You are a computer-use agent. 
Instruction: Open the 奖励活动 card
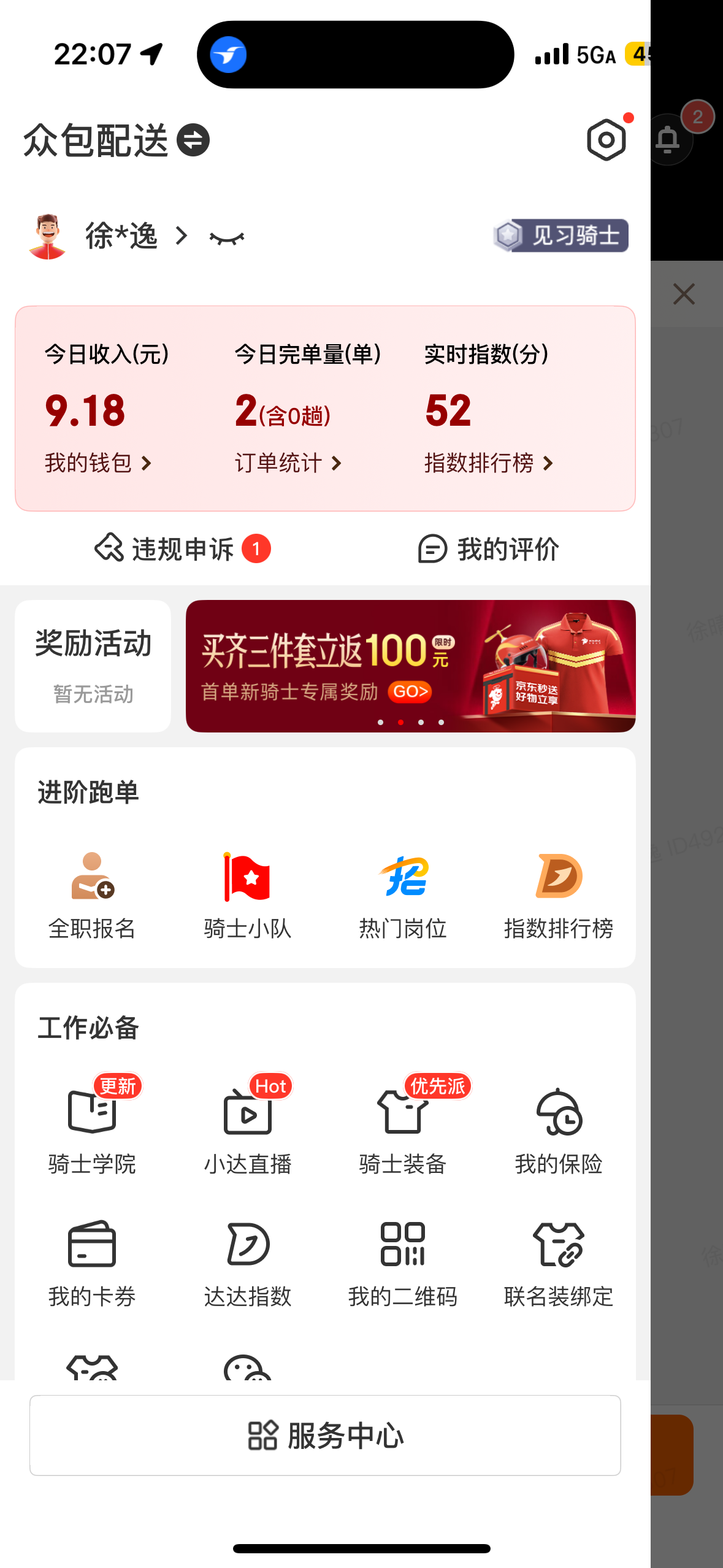tap(93, 666)
